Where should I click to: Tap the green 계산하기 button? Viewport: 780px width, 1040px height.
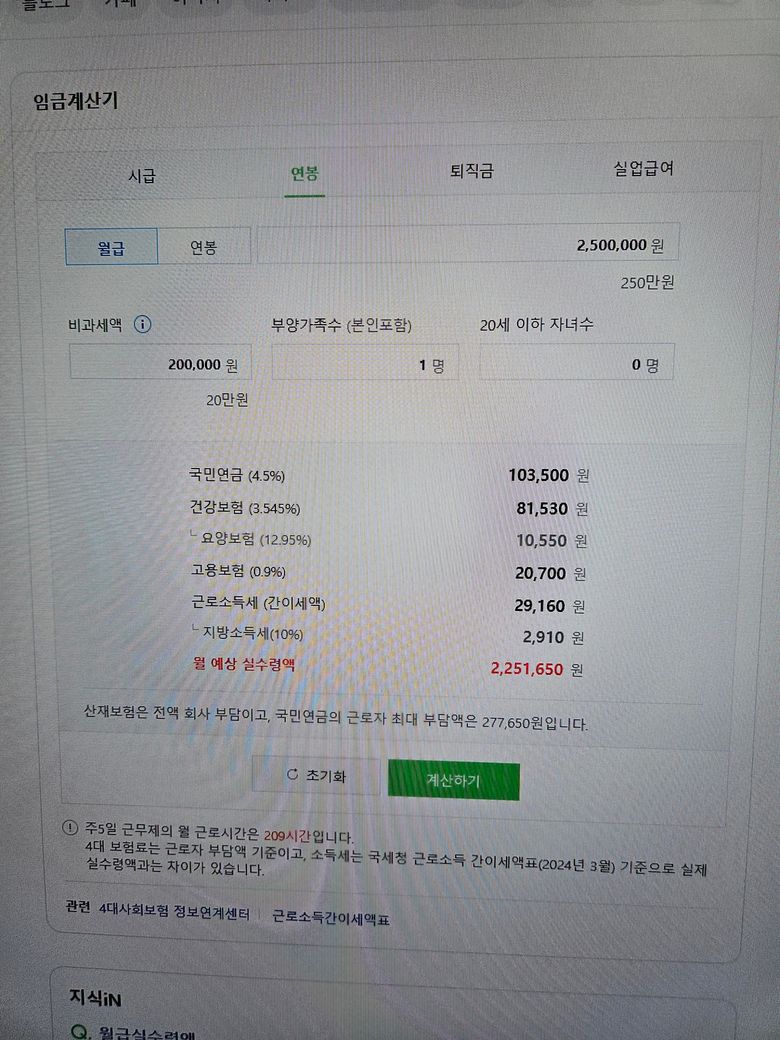pos(453,780)
